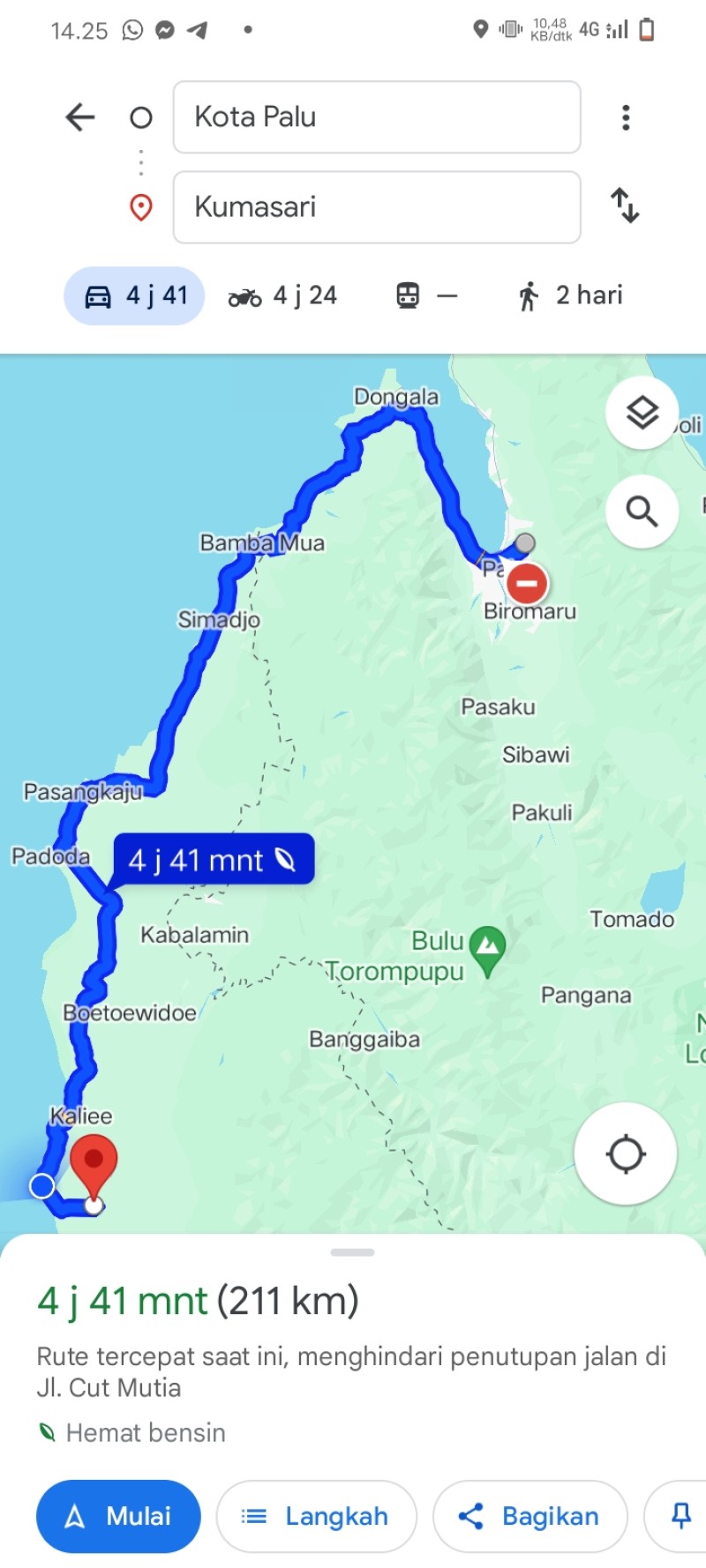Start navigation with Mulai
706x1568 pixels.
(118, 1516)
